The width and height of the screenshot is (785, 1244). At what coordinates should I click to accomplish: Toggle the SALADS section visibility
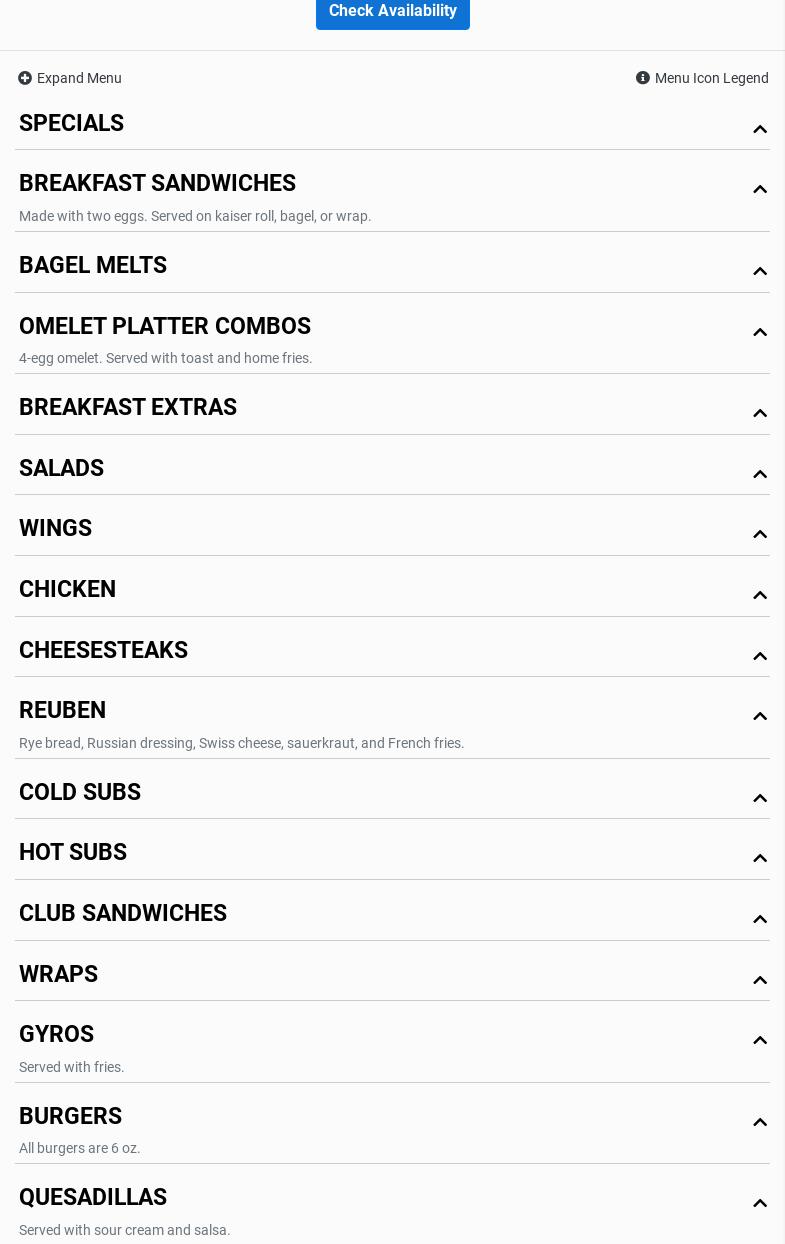tap(760, 474)
